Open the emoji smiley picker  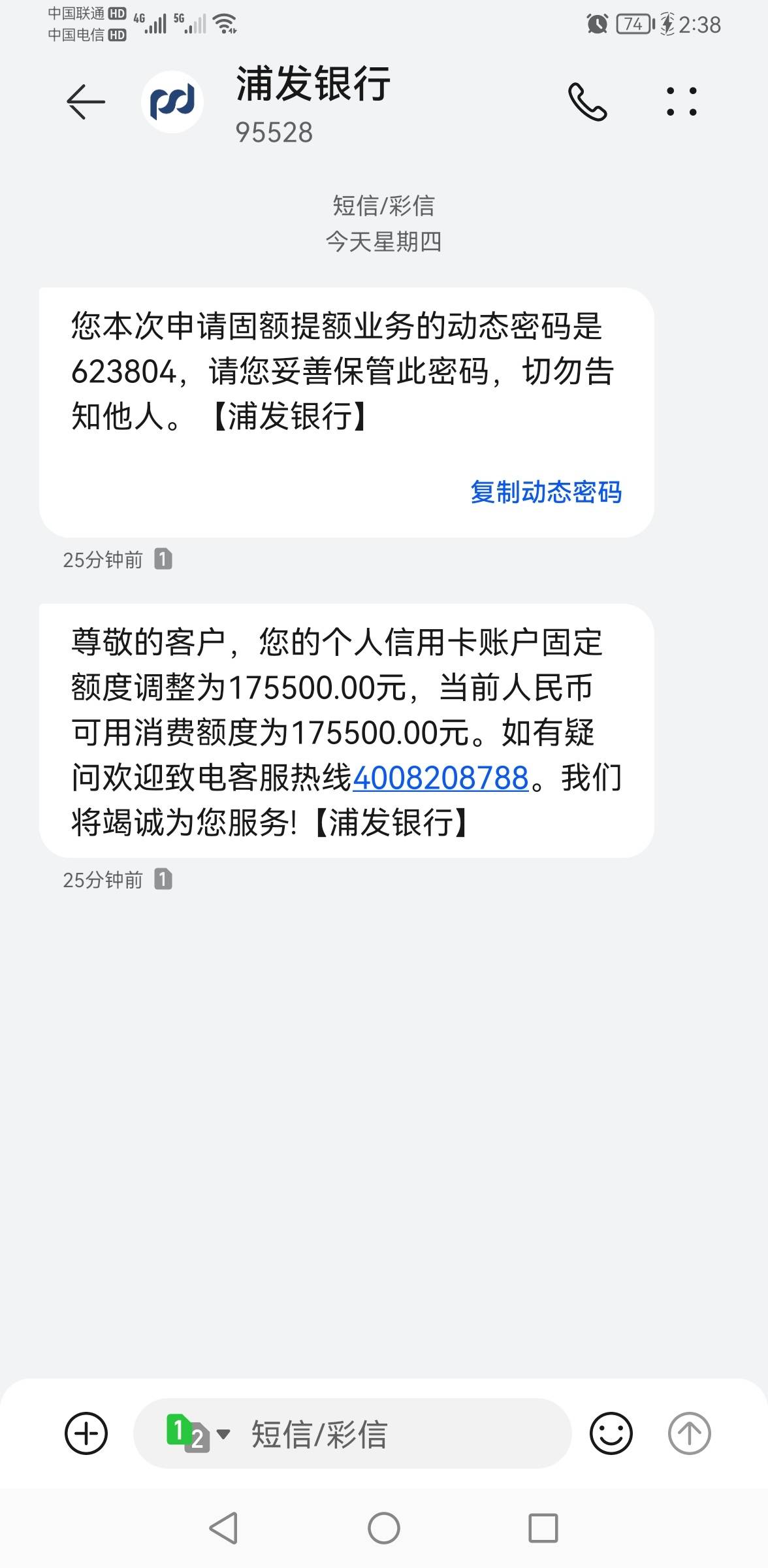coord(611,1433)
